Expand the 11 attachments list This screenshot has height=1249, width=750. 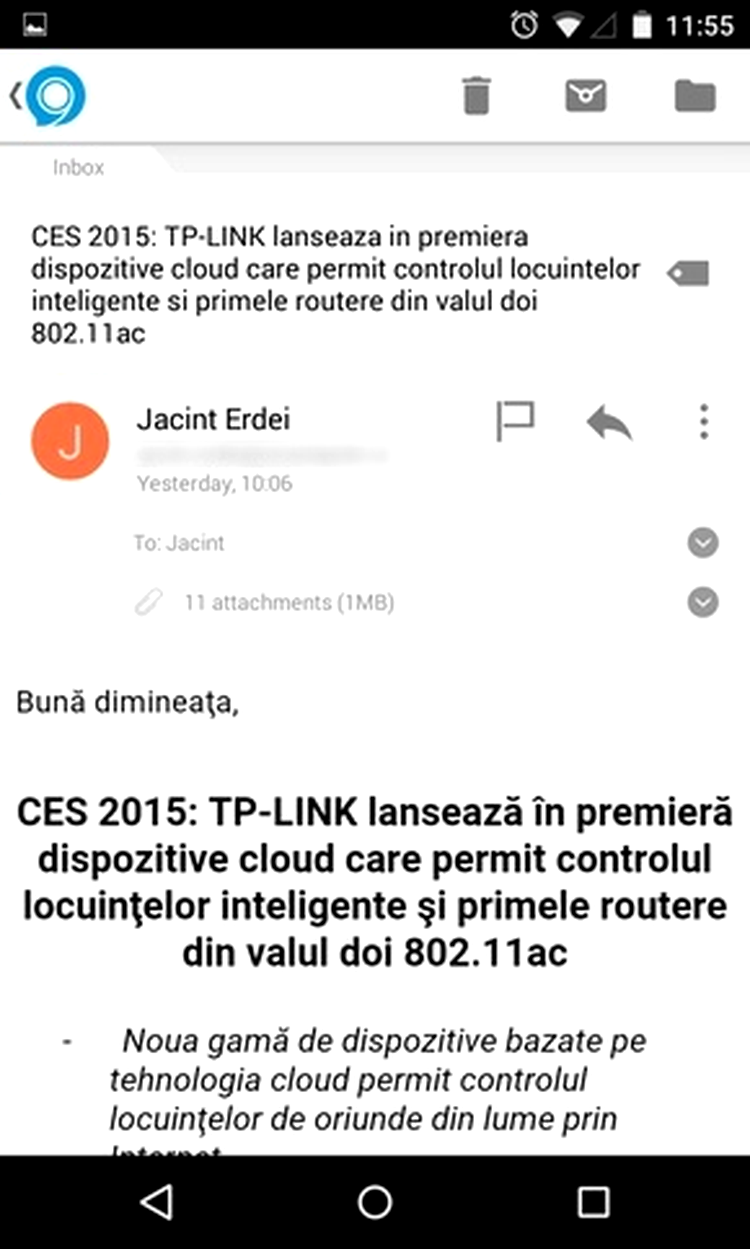point(704,602)
